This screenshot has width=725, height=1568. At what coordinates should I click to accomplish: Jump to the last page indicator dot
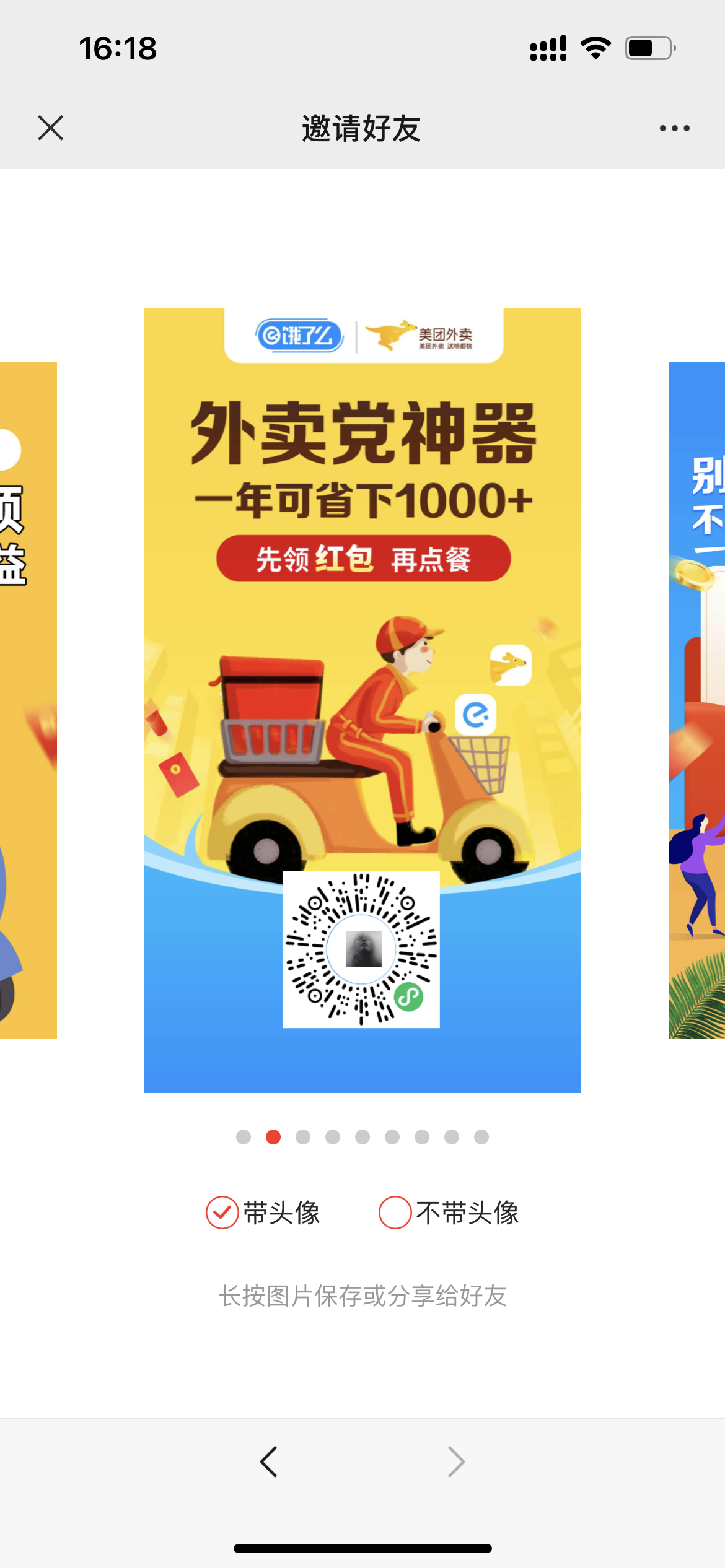pos(481,1137)
